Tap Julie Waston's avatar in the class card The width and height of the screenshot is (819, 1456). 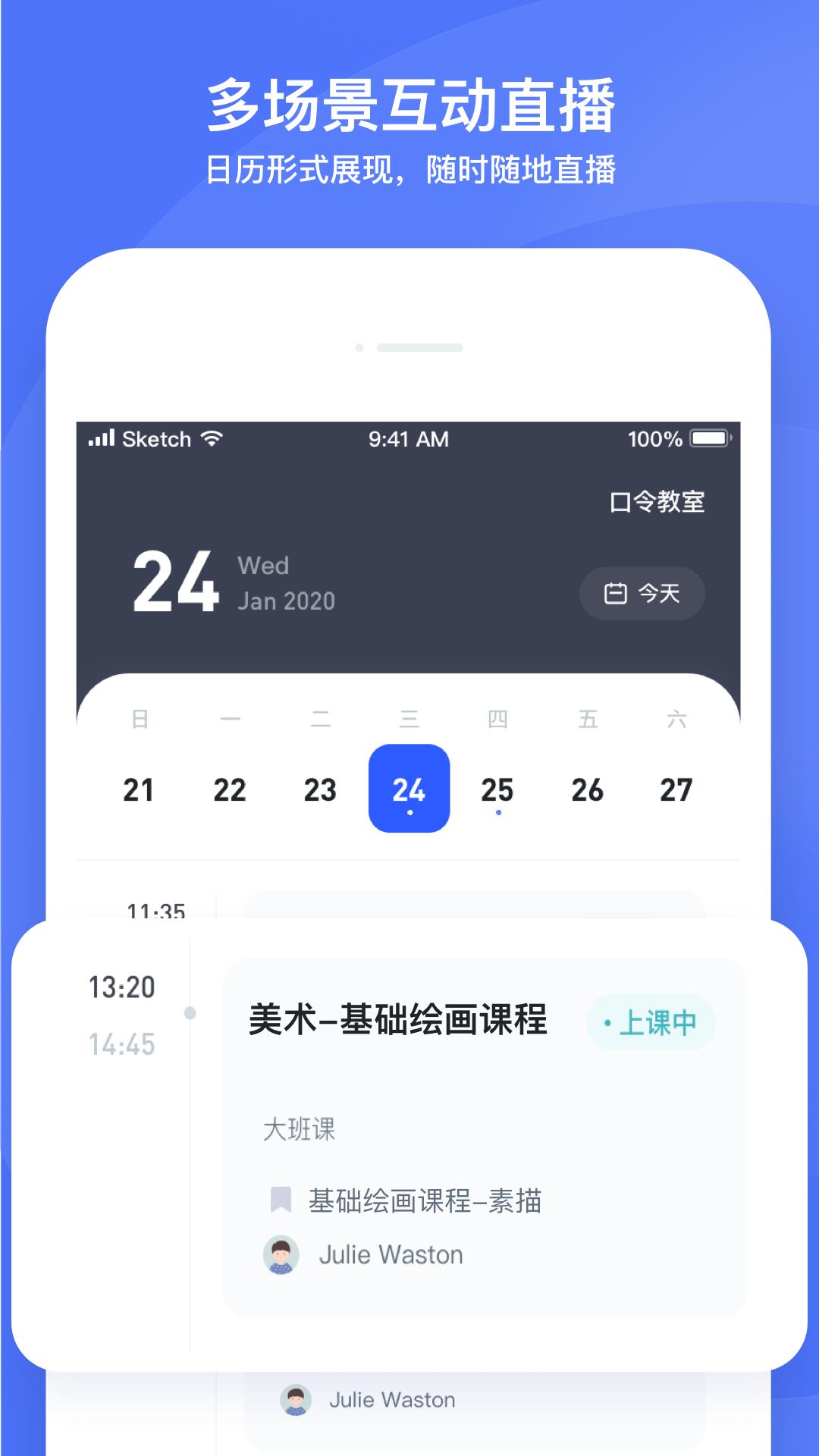[x=281, y=1254]
